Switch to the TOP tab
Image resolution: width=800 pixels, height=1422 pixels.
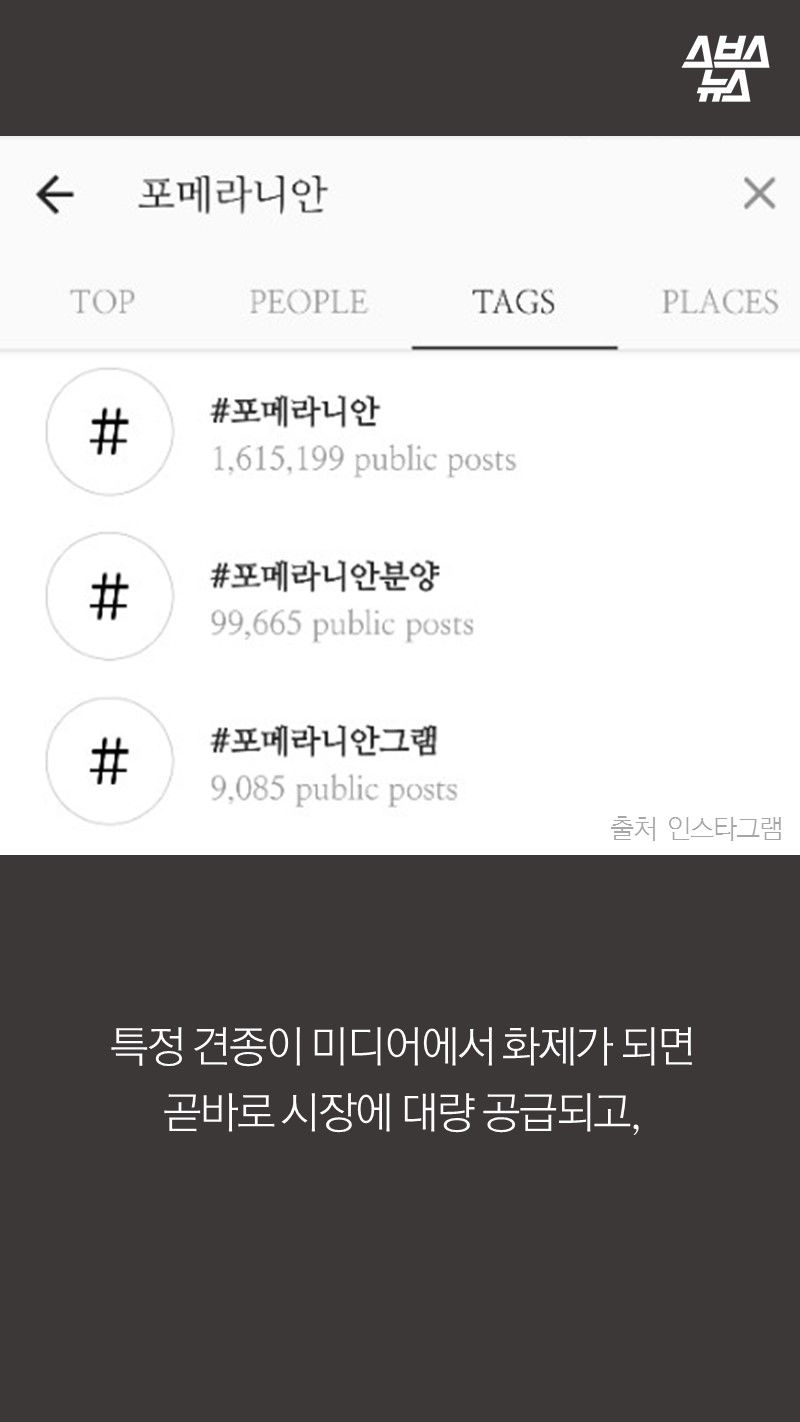click(100, 302)
